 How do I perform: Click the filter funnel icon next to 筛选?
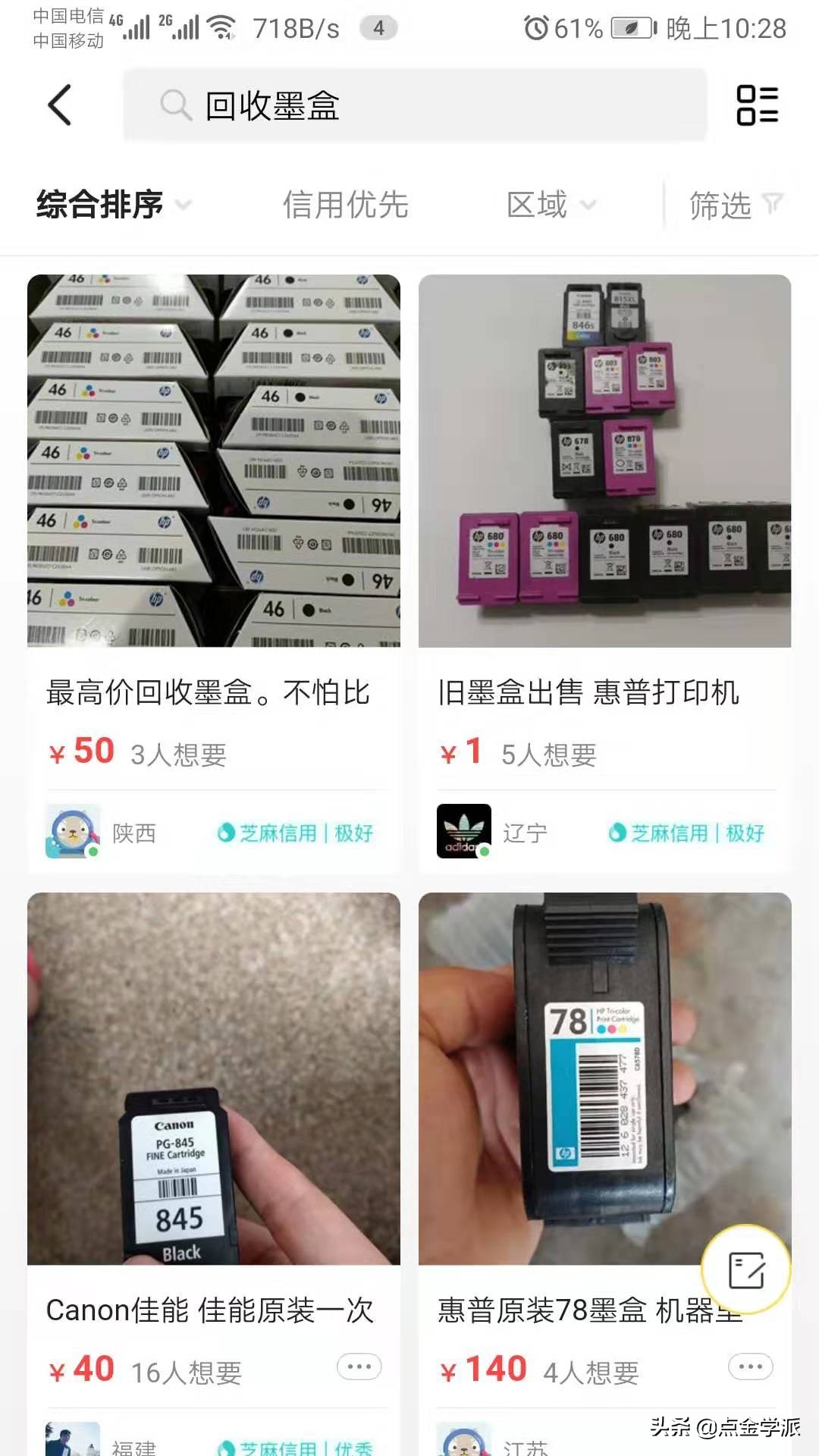tap(772, 203)
